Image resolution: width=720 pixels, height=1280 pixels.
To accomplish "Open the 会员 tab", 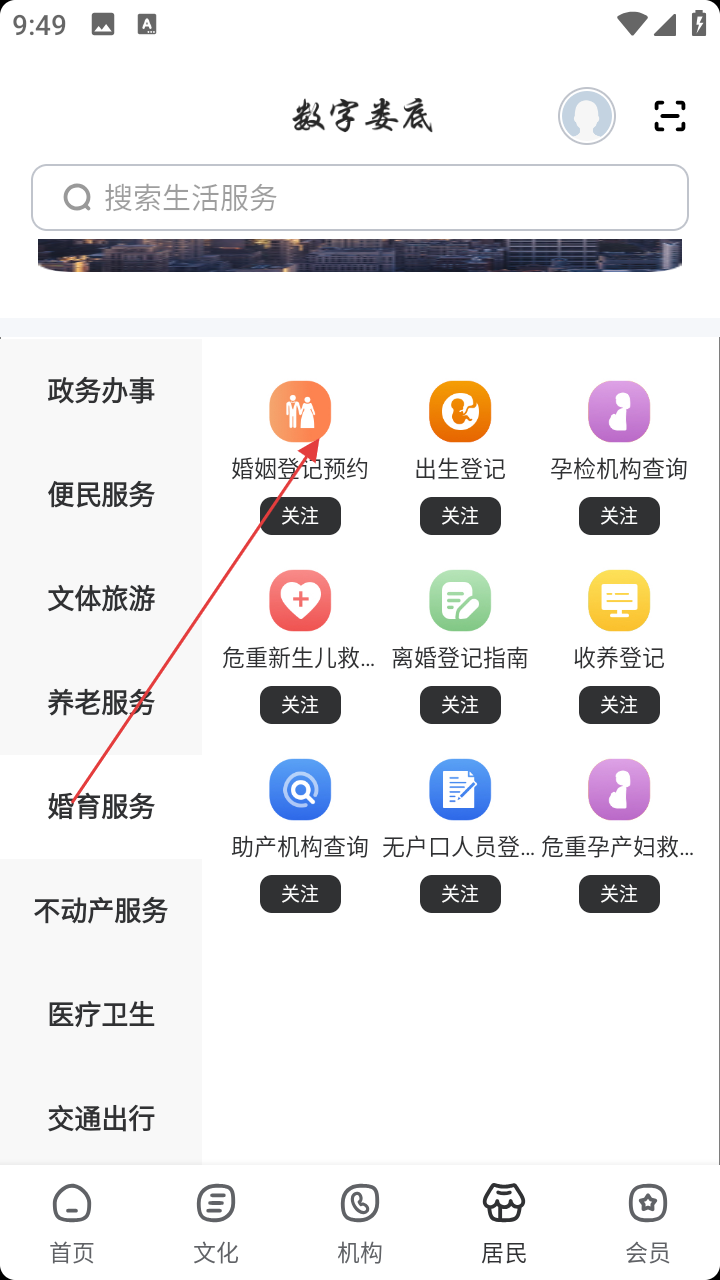I will click(648, 1222).
